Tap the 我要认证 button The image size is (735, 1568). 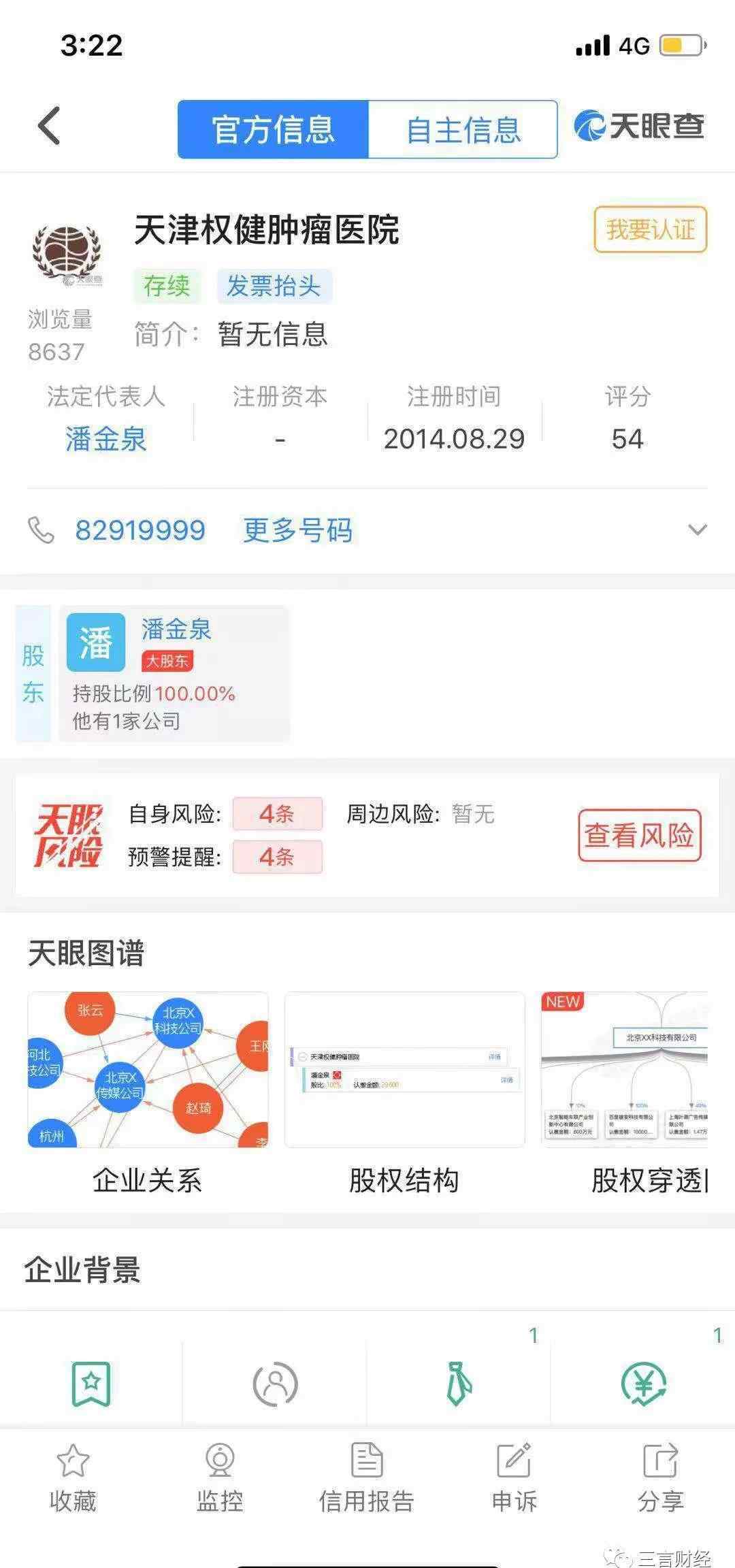tap(650, 230)
